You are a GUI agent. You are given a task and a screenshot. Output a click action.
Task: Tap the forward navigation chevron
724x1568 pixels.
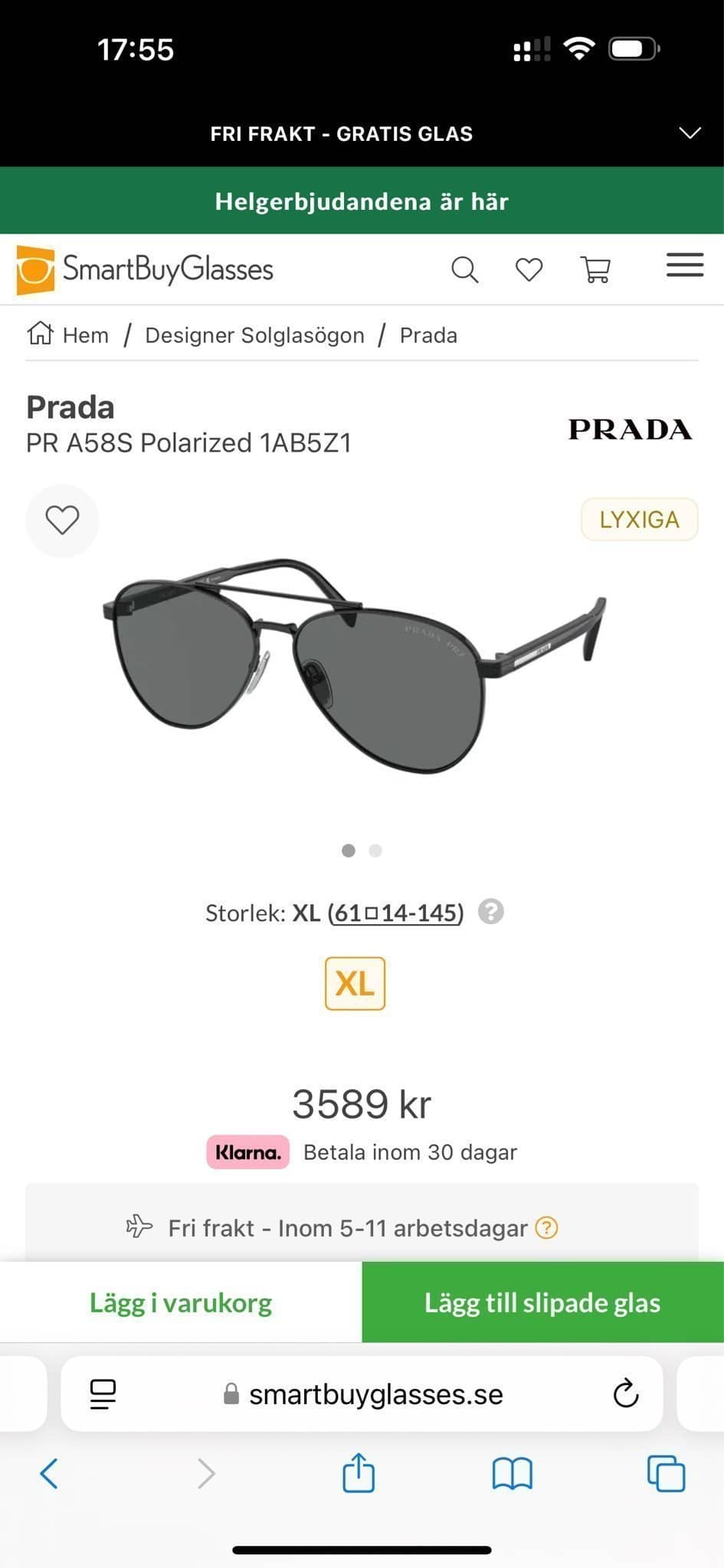click(204, 1472)
